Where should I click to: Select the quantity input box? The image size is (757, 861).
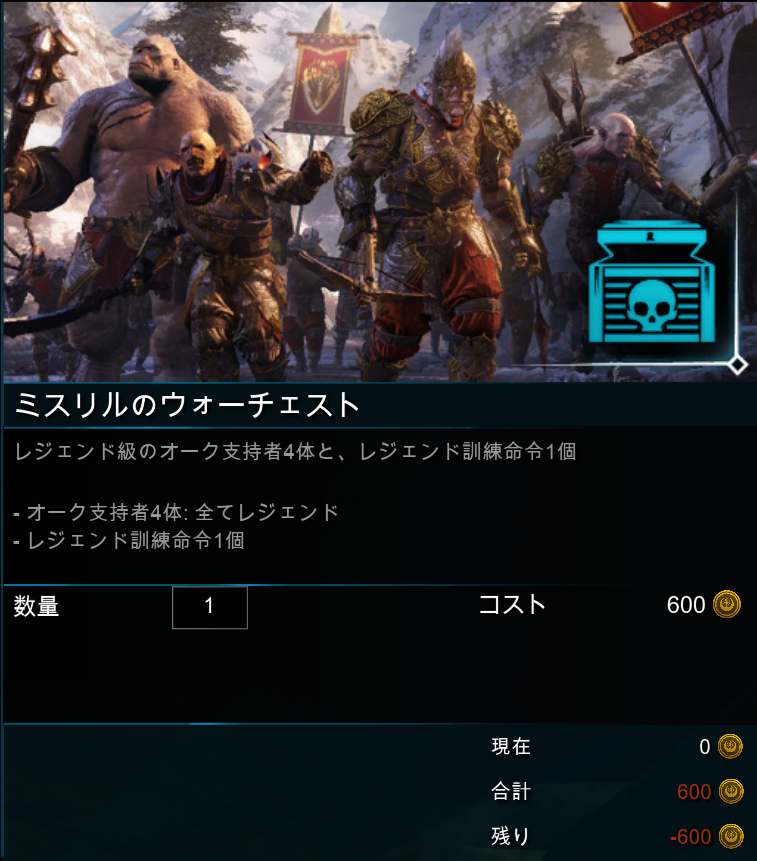coord(209,607)
